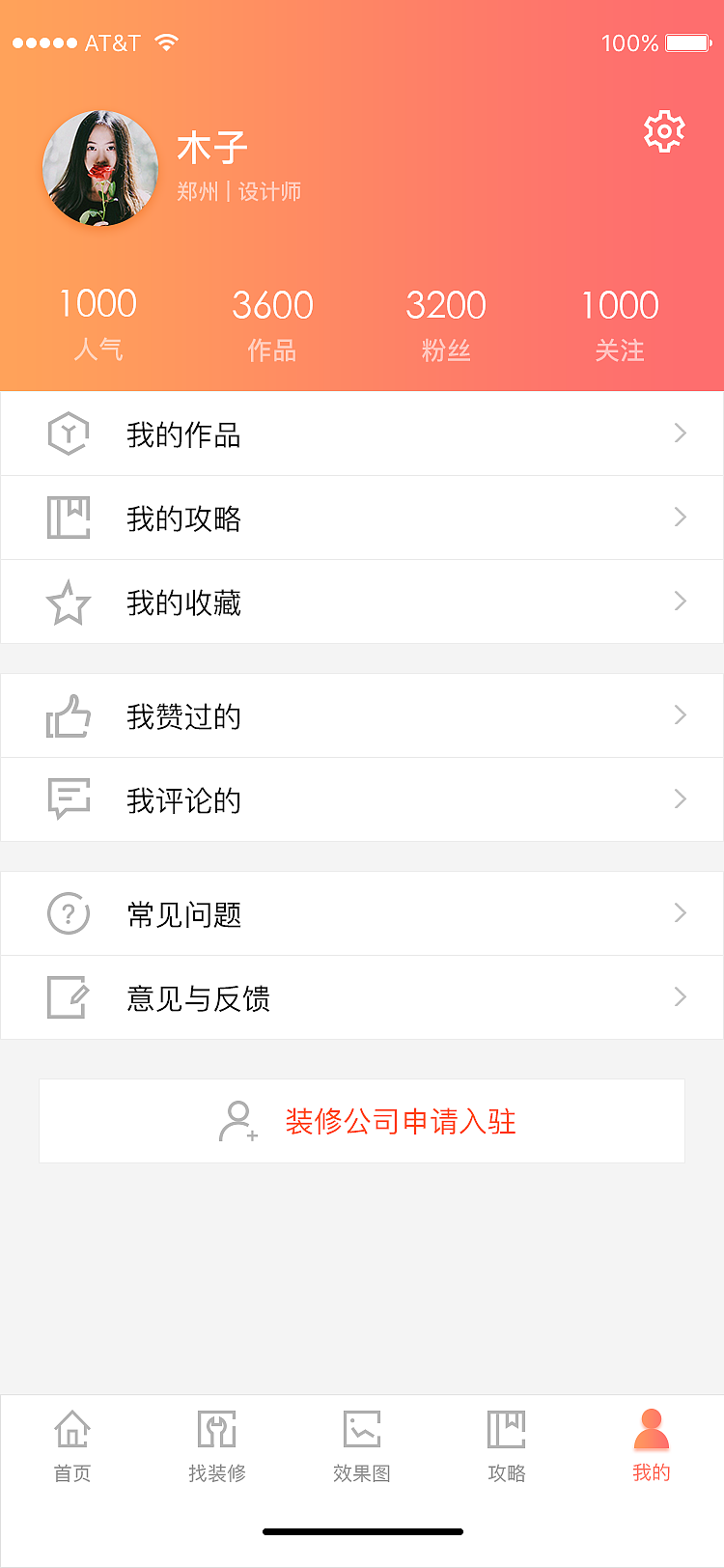Expand the 我的收藏 row chevron
This screenshot has width=724, height=1568.
pyautogui.click(x=680, y=602)
